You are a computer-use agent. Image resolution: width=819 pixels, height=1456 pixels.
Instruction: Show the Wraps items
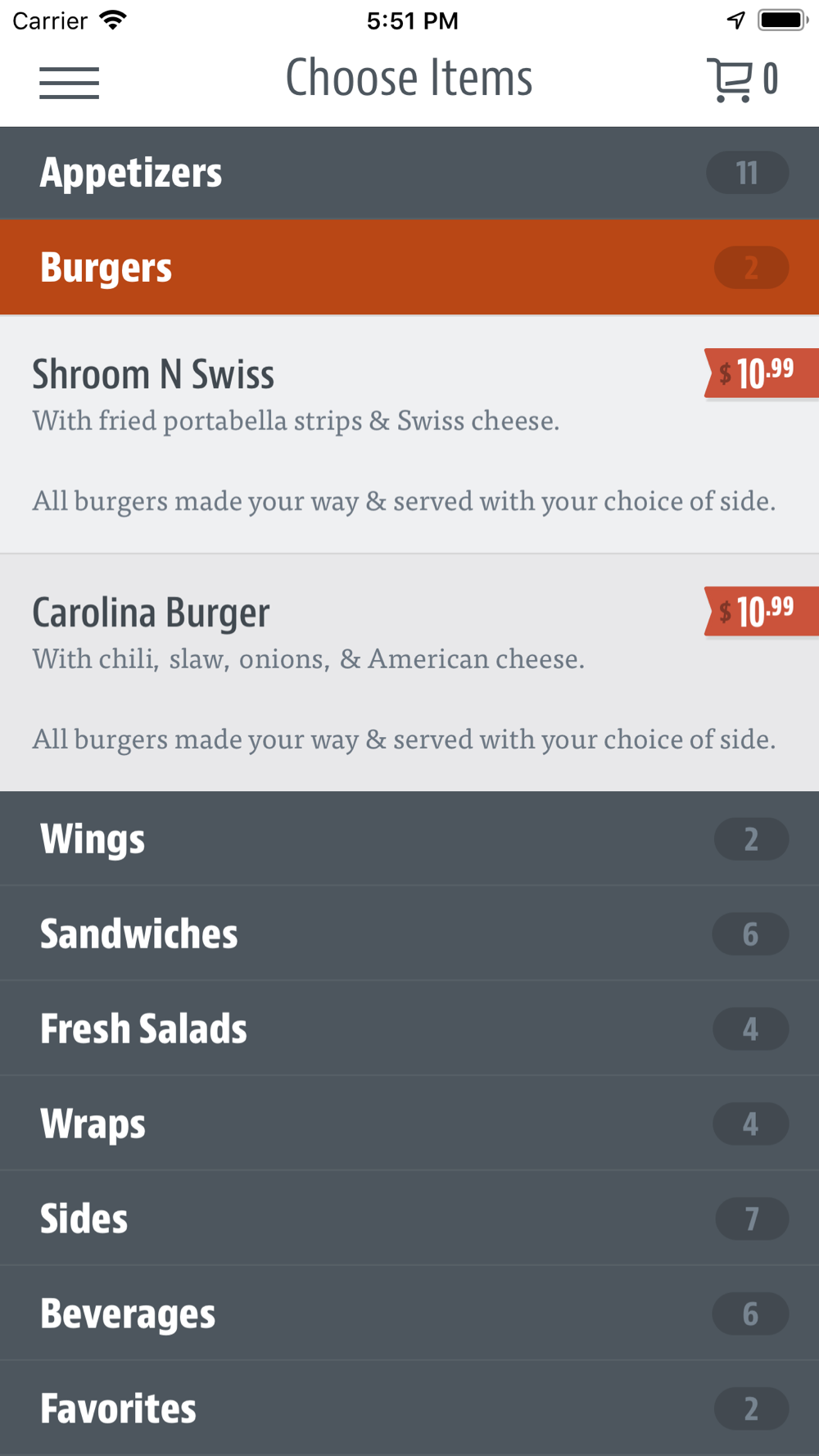409,1124
